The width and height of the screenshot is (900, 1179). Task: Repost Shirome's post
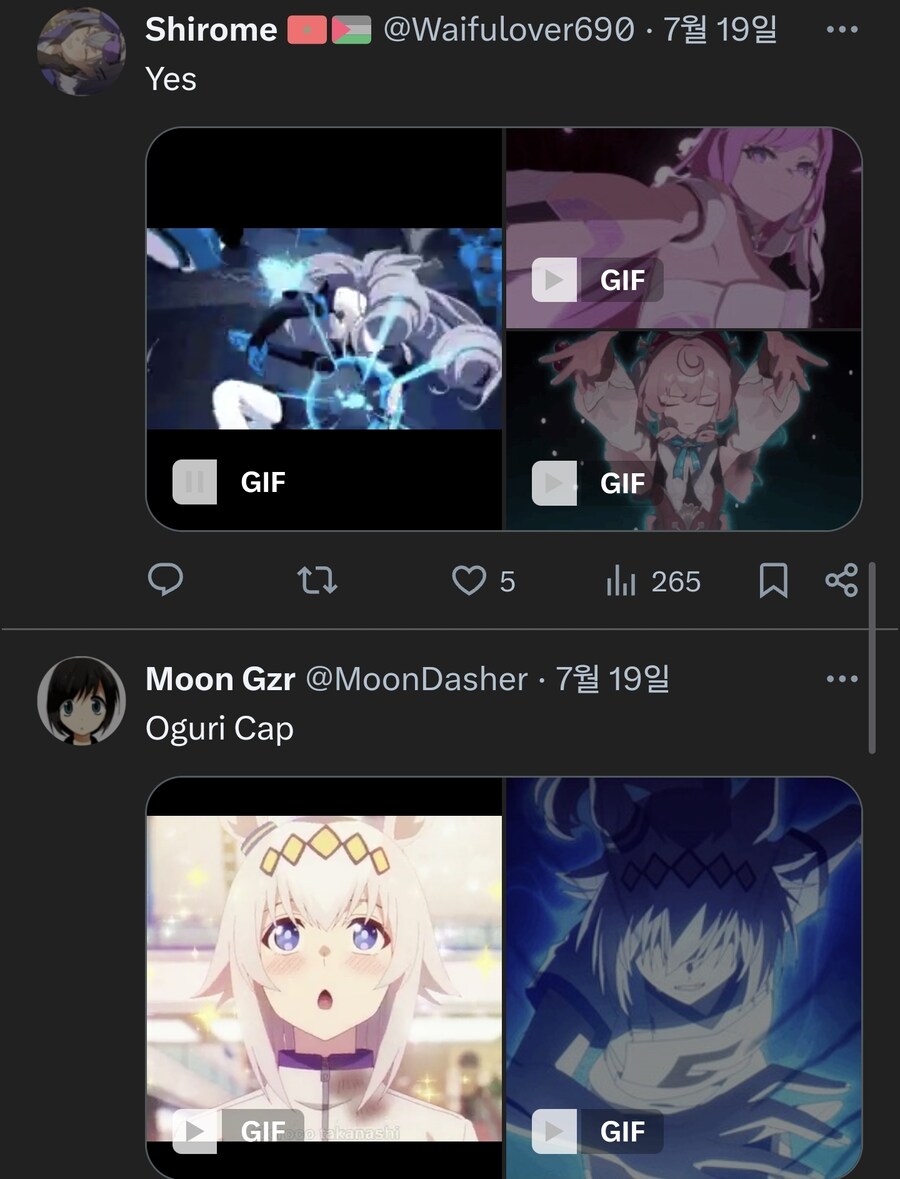click(318, 580)
